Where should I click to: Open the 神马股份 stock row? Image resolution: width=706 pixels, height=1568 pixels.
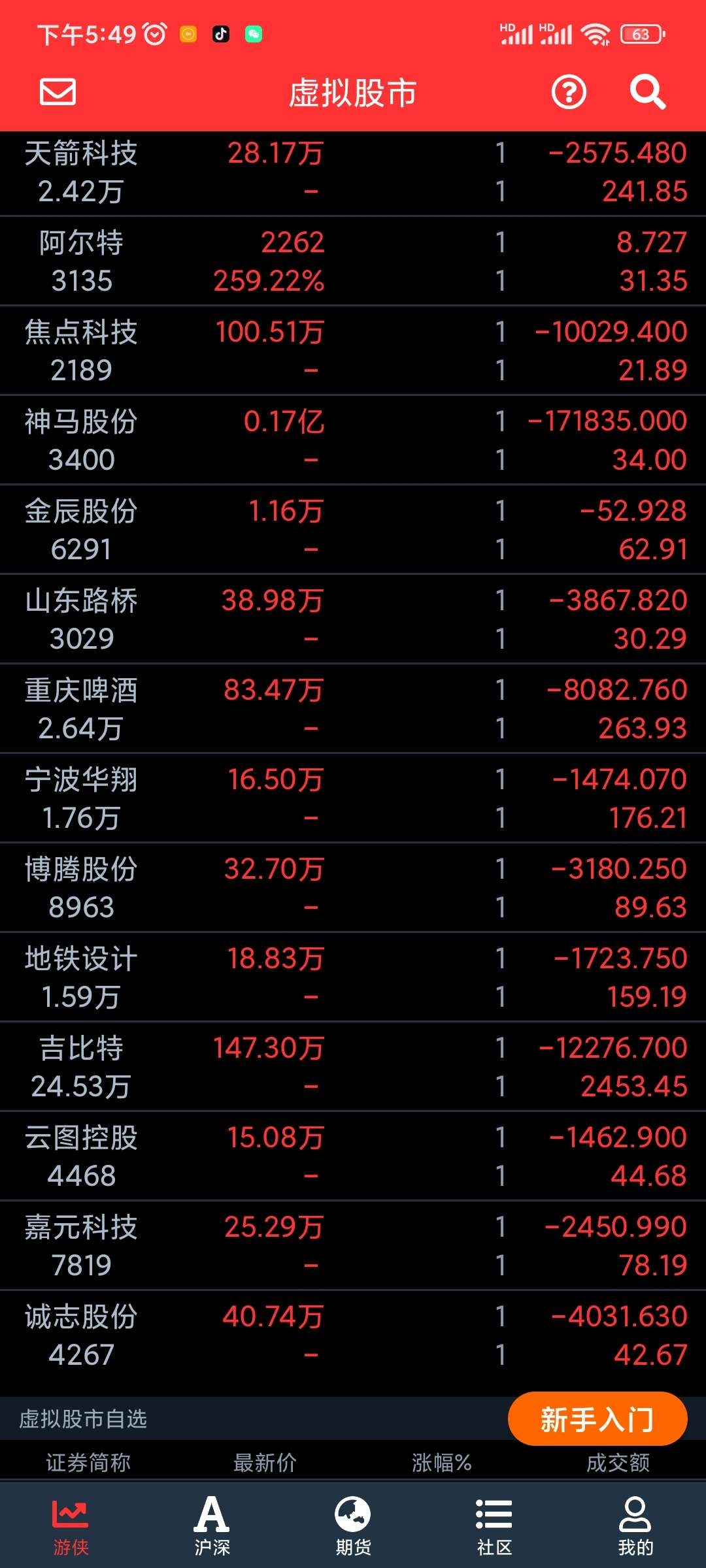pyautogui.click(x=353, y=440)
